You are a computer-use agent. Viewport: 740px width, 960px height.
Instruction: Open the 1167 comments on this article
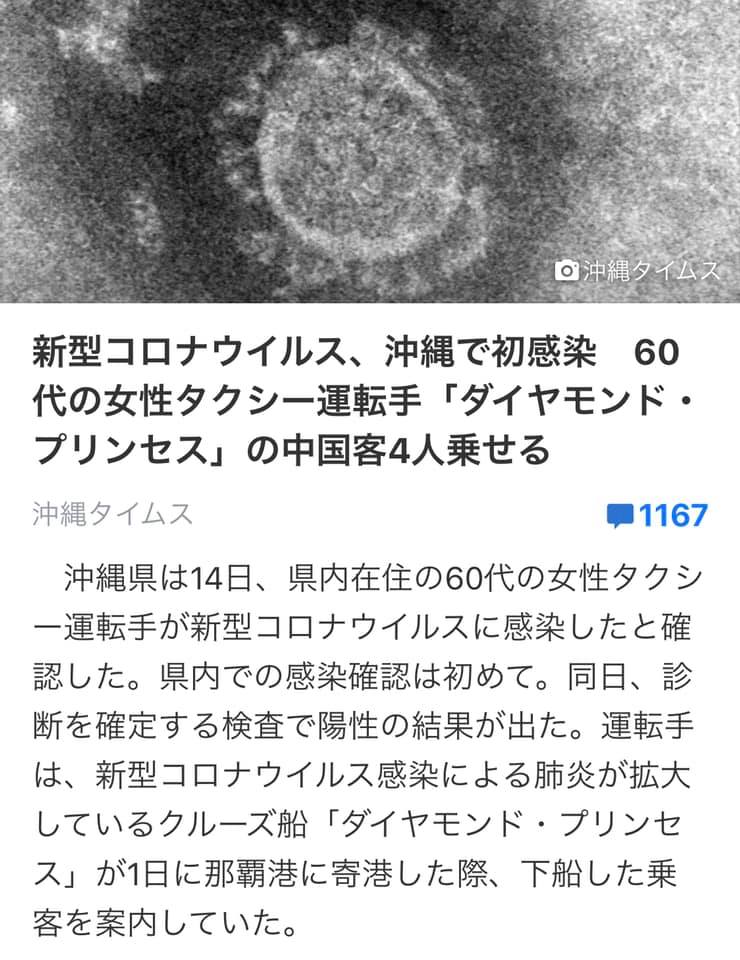[657, 516]
